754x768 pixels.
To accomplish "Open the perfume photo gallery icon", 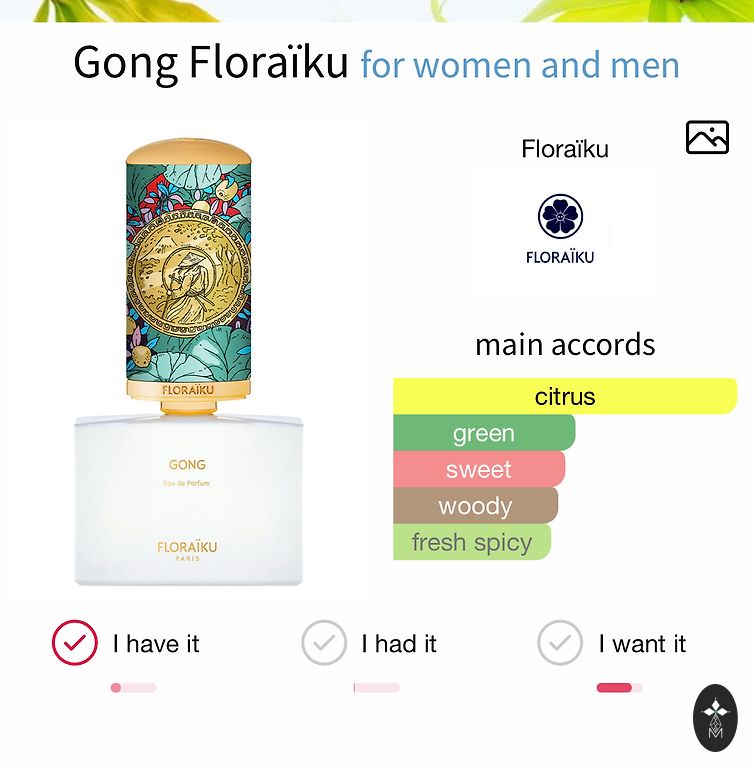I will (707, 137).
